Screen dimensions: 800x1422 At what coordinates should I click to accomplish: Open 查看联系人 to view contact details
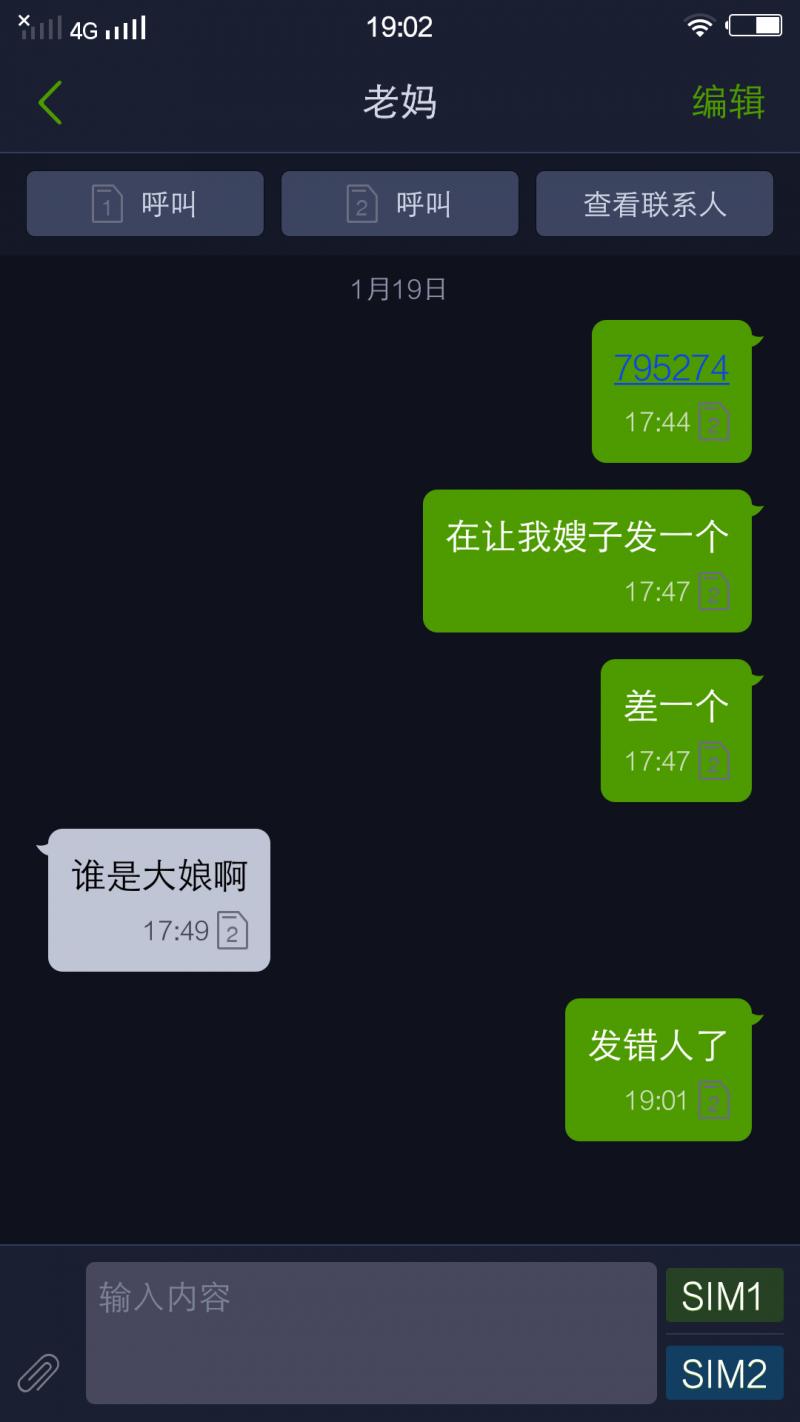[655, 204]
